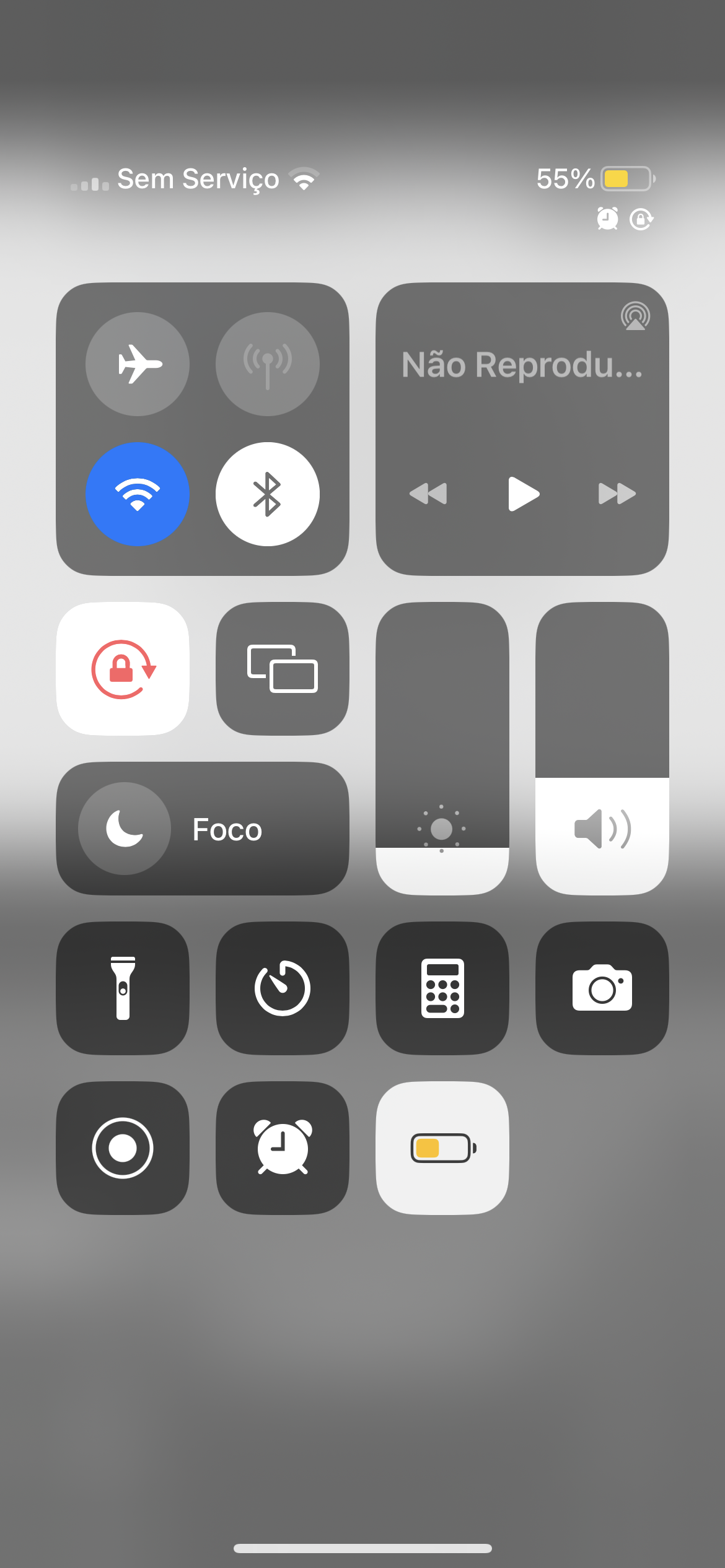
Task: Turn on the flashlight
Action: click(123, 988)
